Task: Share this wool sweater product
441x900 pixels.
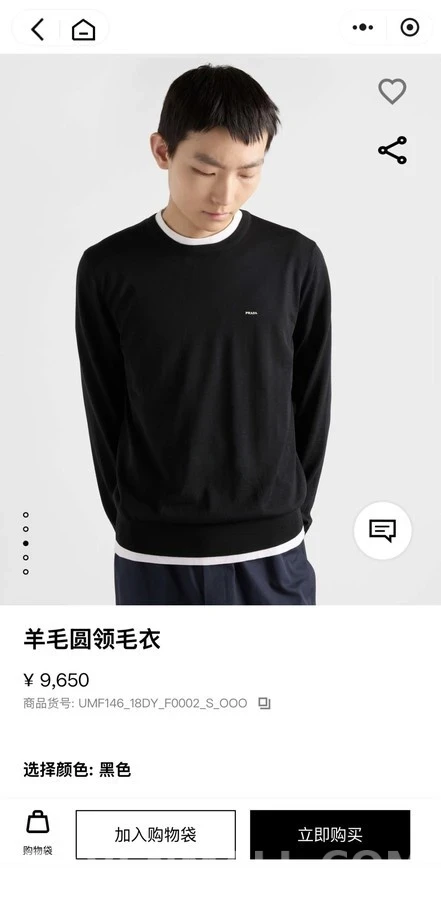Action: (x=392, y=150)
